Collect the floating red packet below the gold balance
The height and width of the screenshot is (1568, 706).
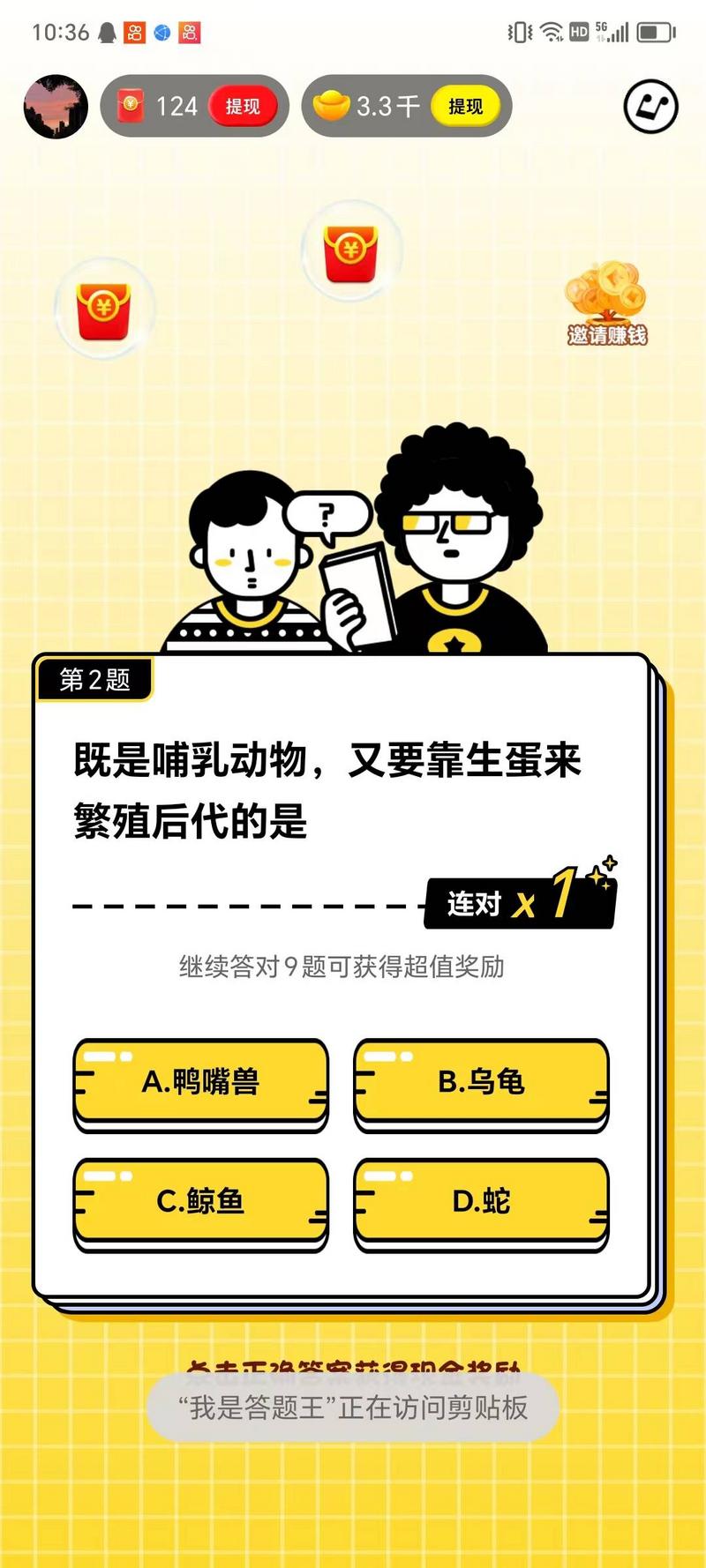coord(351,250)
